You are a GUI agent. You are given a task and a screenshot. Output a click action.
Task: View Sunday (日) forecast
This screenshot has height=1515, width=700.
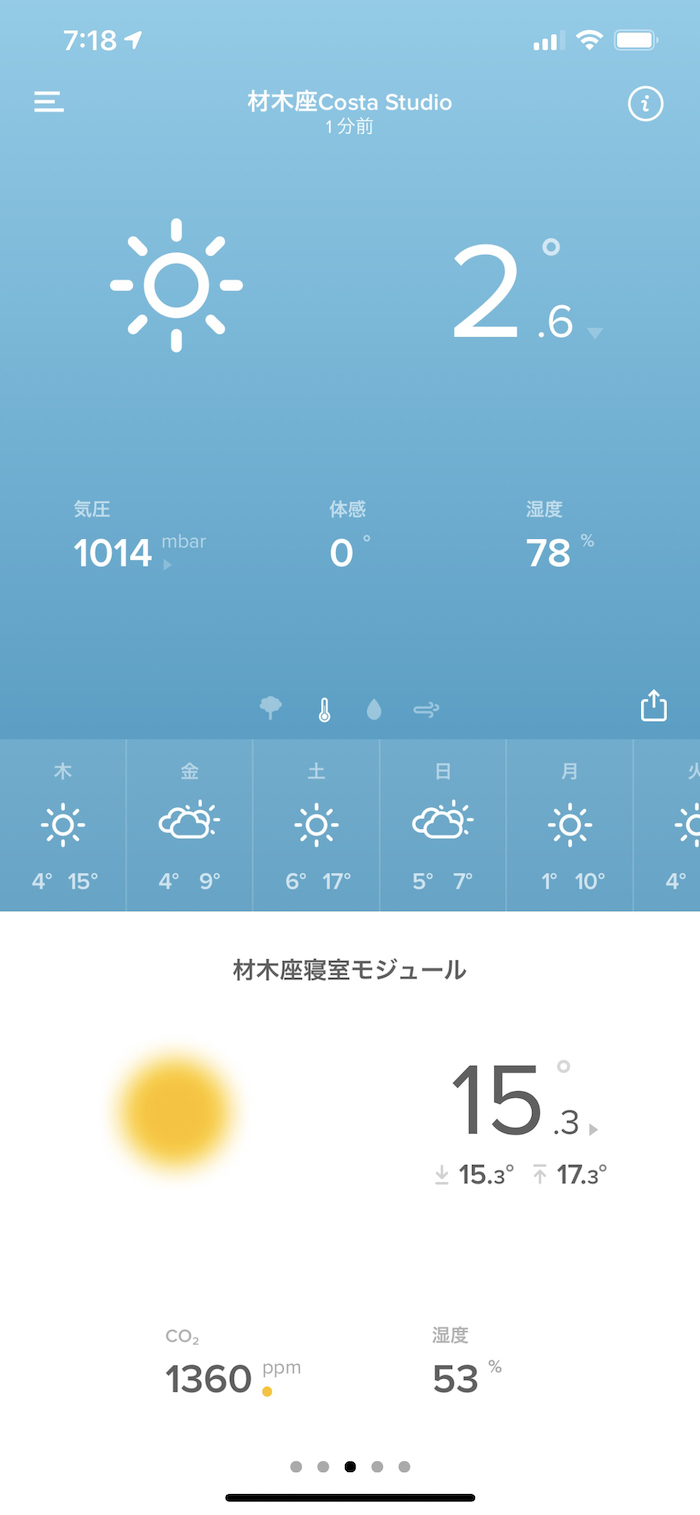tap(443, 826)
